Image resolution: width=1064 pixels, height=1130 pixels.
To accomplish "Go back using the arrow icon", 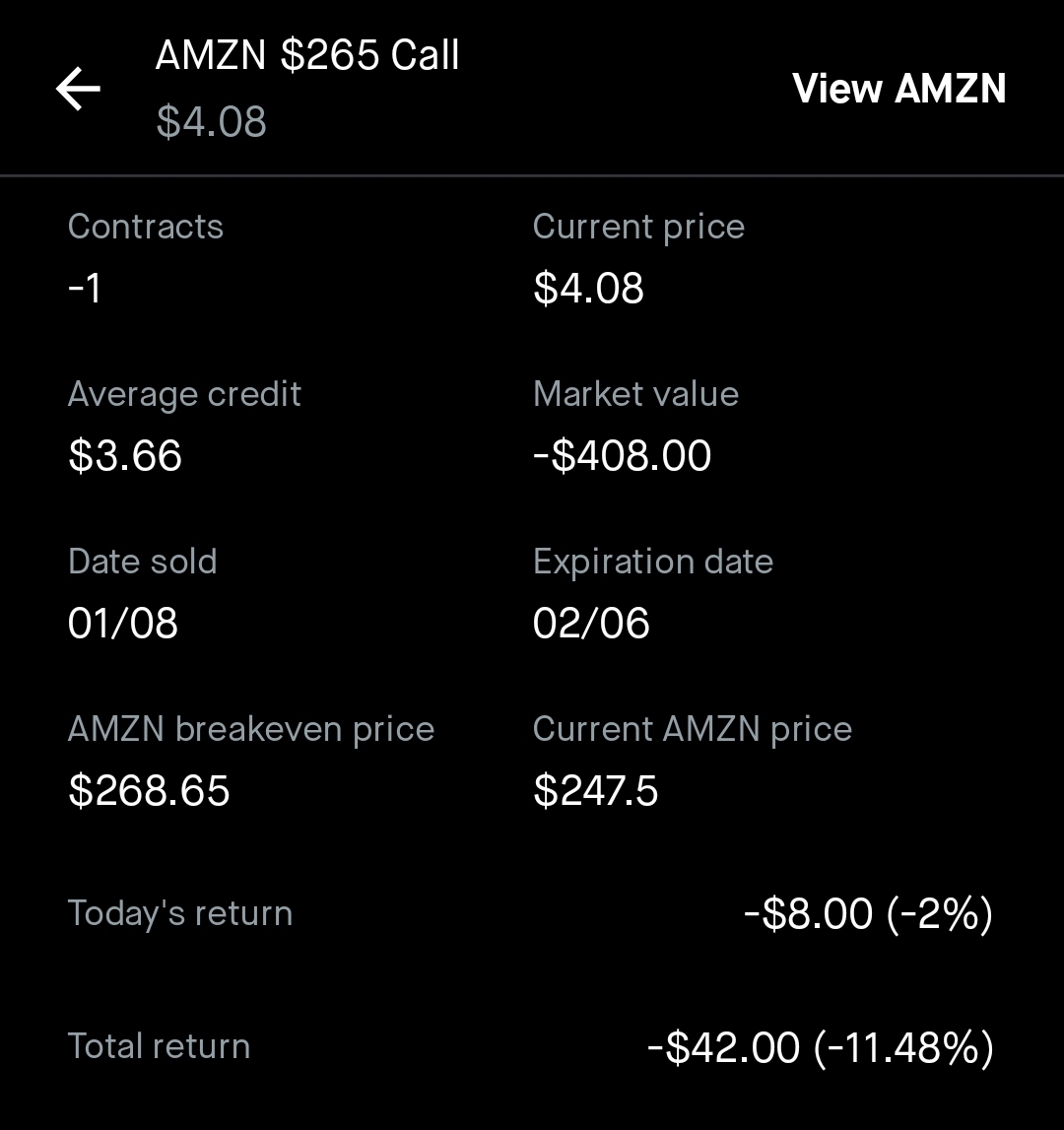I will 78,89.
